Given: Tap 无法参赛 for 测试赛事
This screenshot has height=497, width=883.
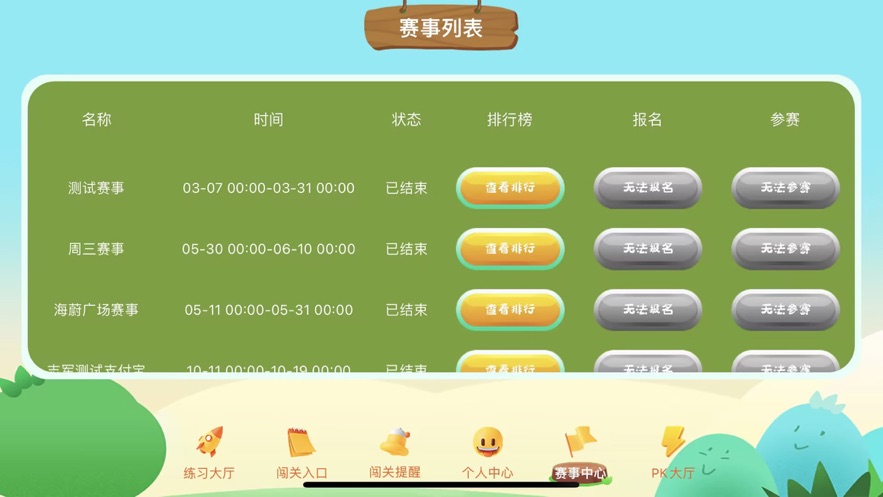Looking at the screenshot, I should click(785, 188).
